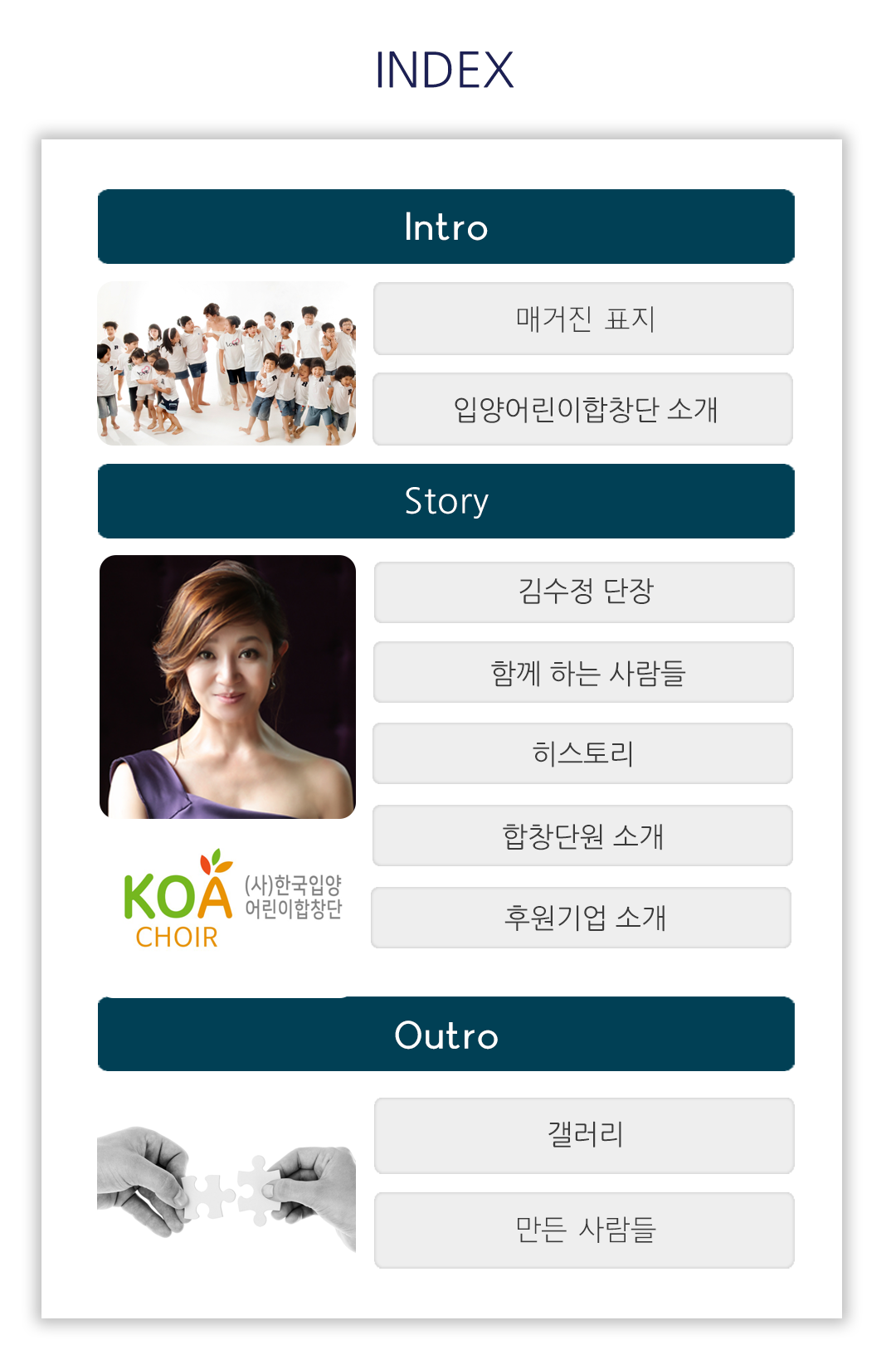
Task: Open the 히스토리 page
Action: pyautogui.click(x=582, y=753)
